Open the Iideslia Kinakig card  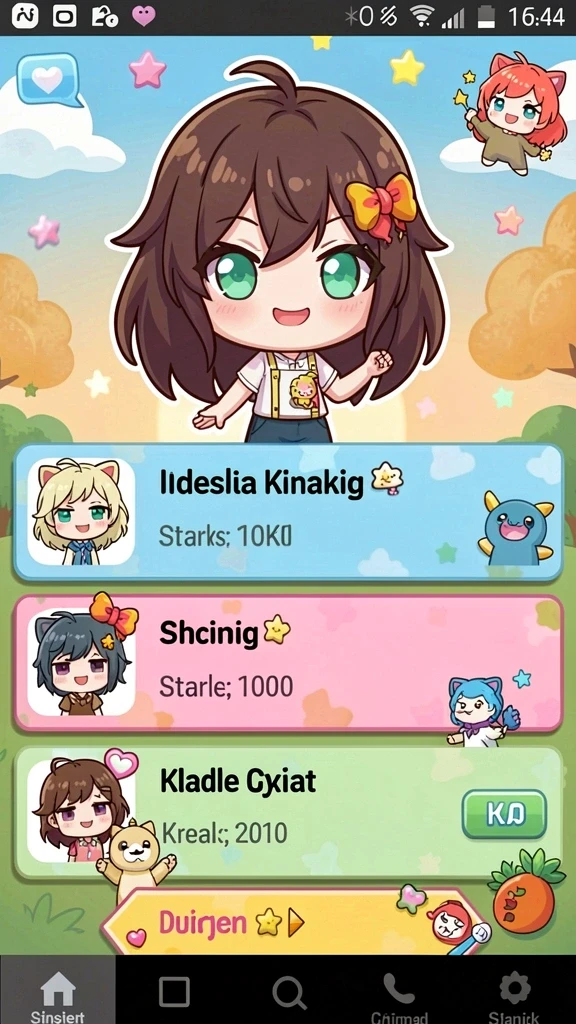point(288,512)
